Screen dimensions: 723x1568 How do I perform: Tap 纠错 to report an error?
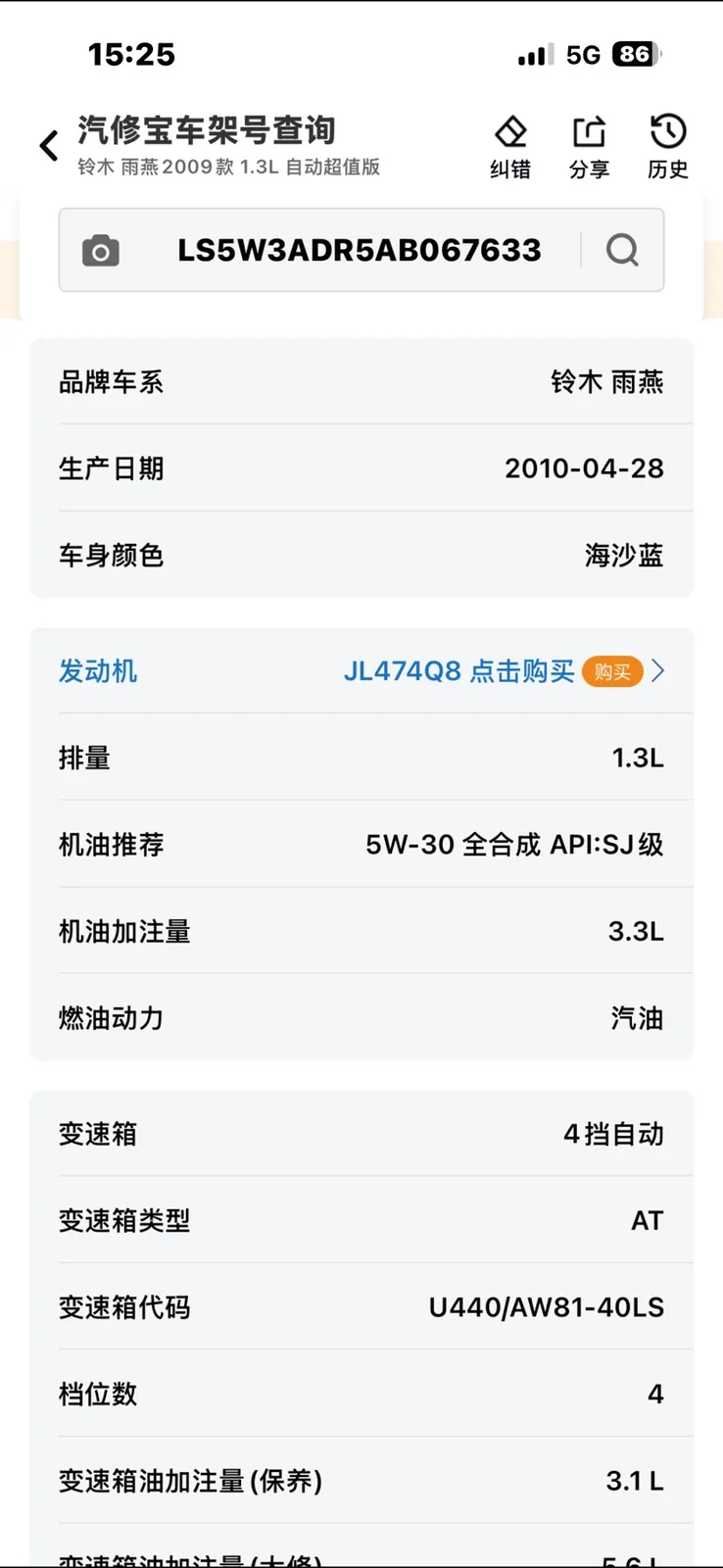coord(510,147)
